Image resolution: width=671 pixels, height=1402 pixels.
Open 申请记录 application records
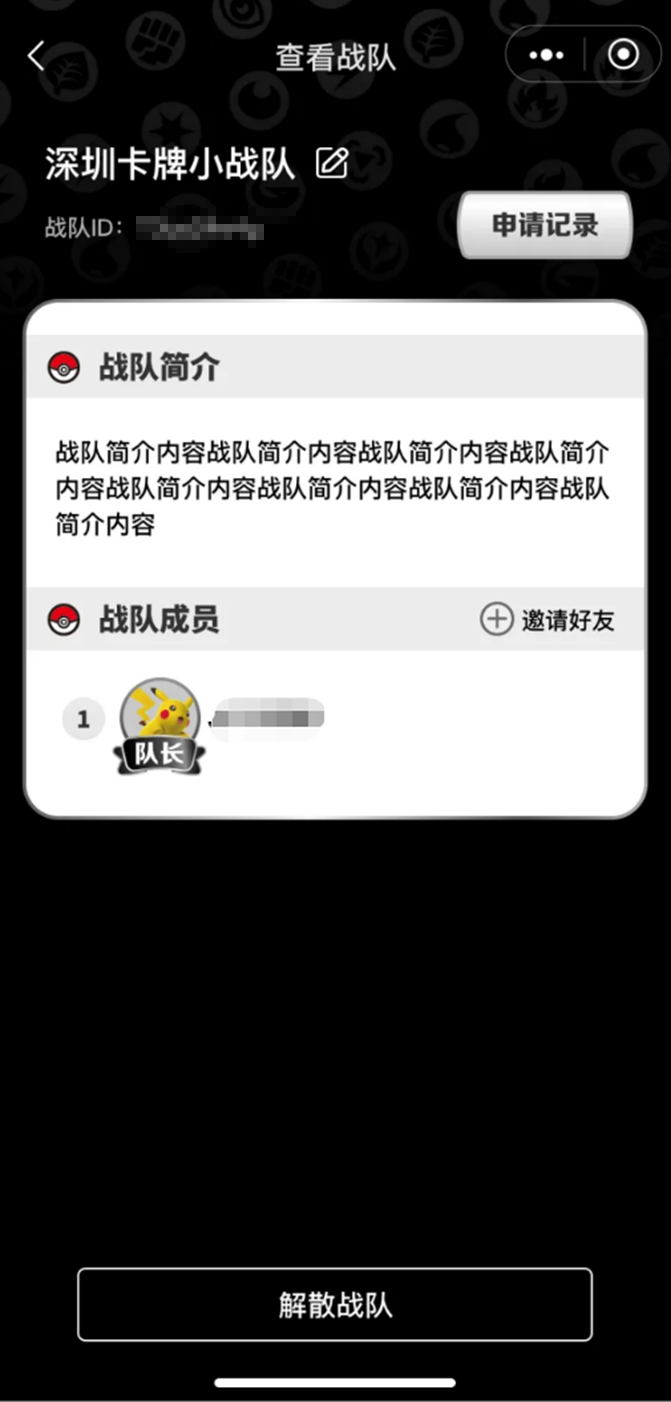[x=544, y=225]
